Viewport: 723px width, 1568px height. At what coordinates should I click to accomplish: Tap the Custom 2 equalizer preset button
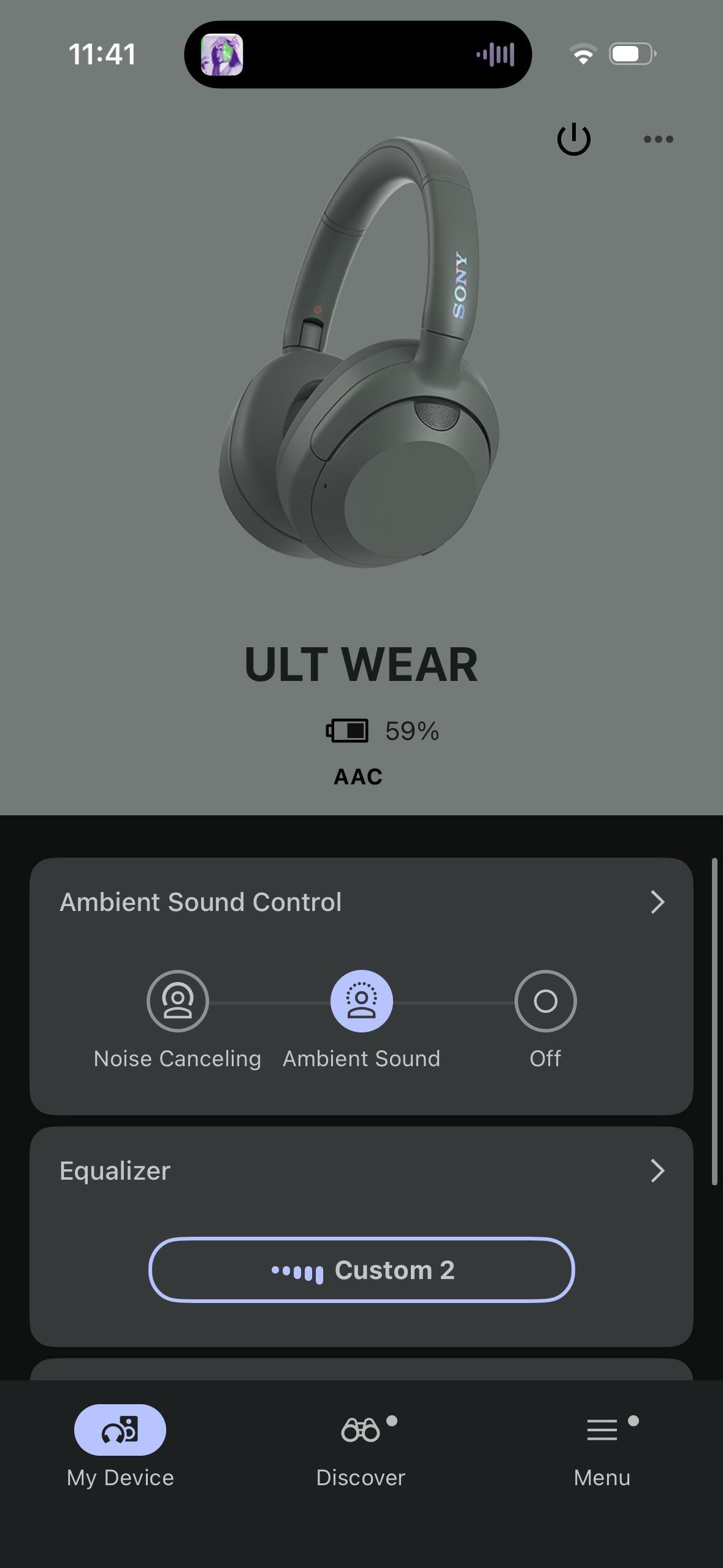coord(362,1270)
